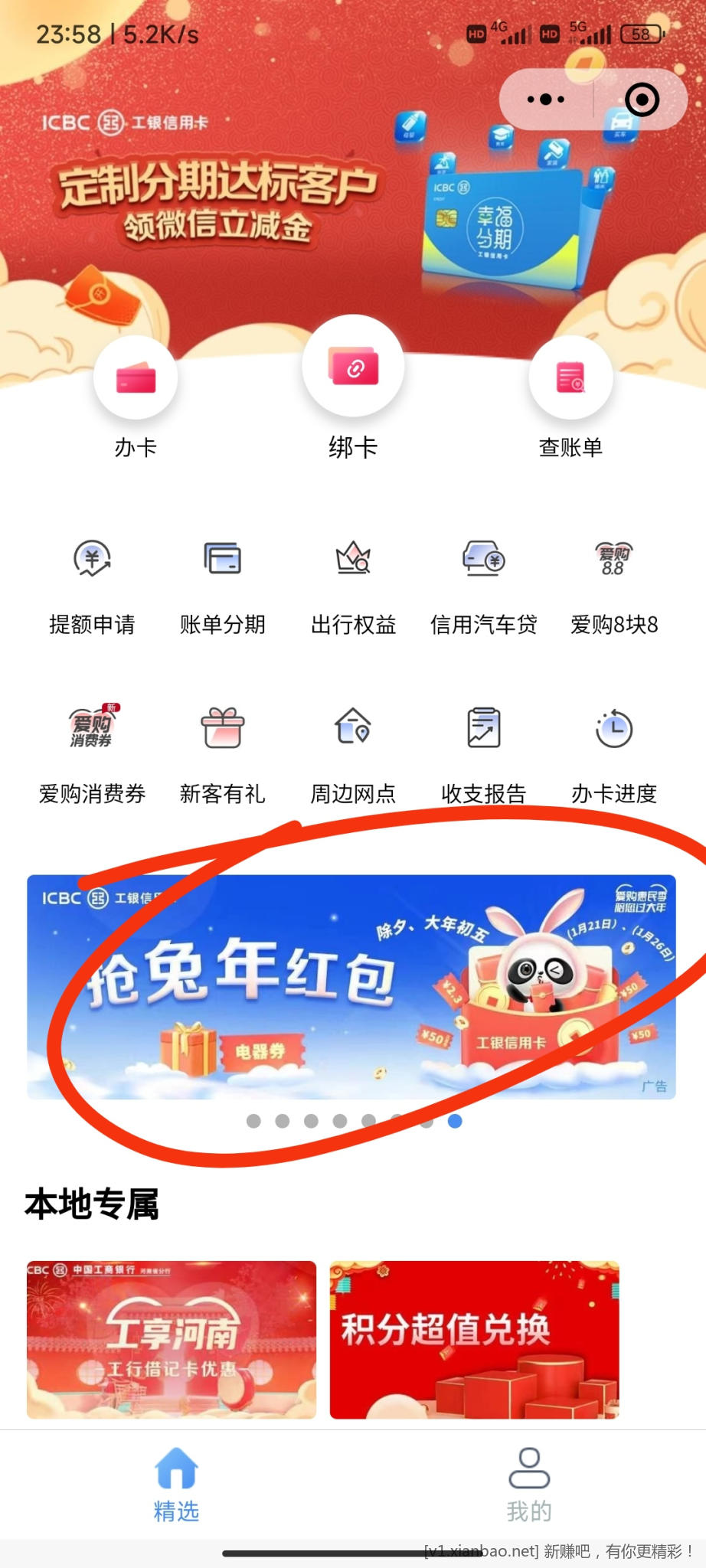Open the mini program more-options menu

[546, 100]
